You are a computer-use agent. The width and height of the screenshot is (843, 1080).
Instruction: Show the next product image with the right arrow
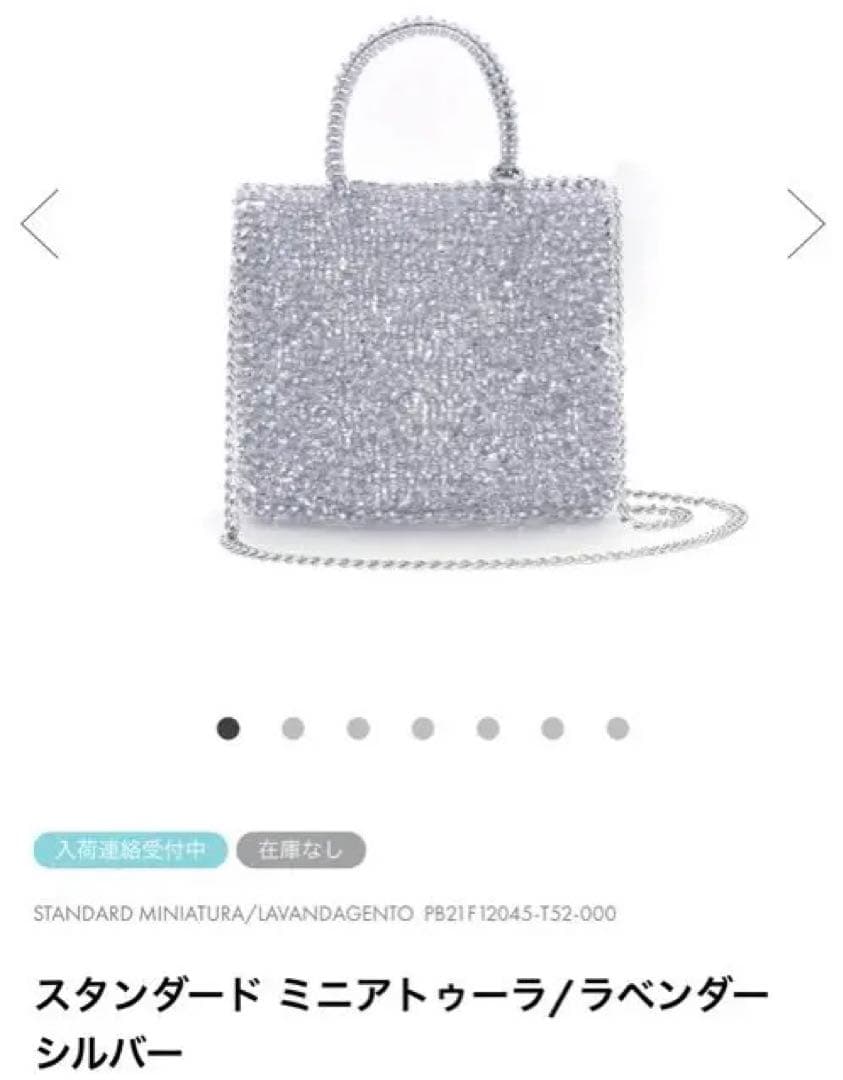pos(804,224)
